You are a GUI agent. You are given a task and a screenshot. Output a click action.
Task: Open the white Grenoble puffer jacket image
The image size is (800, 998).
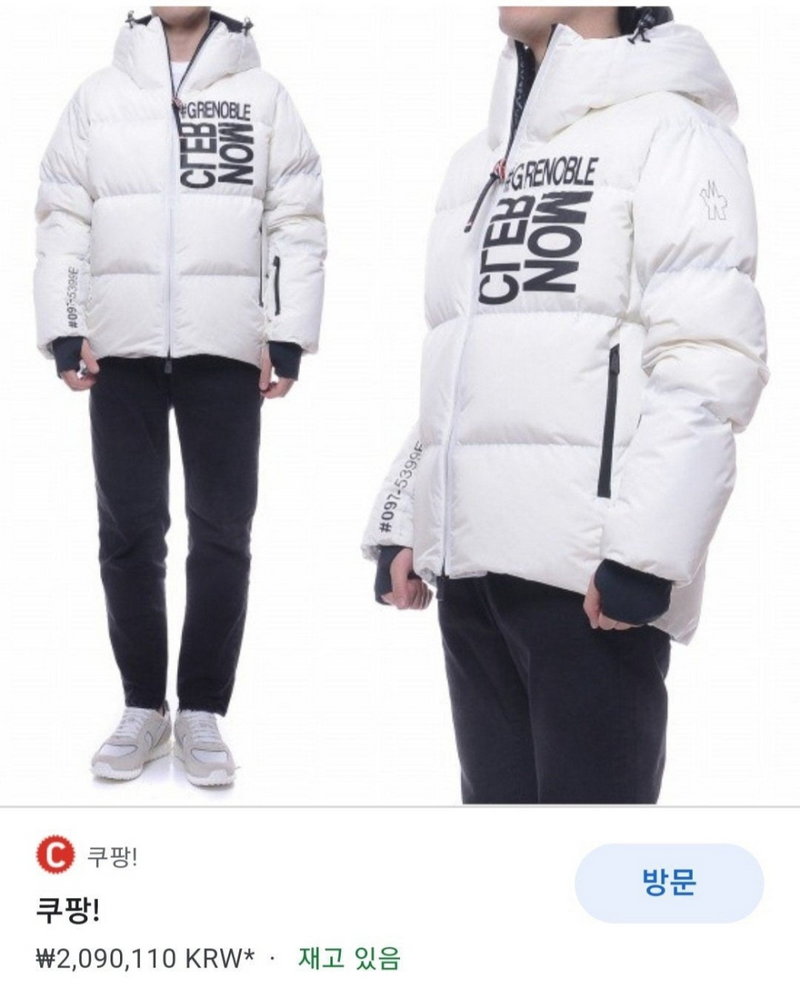pyautogui.click(x=400, y=400)
